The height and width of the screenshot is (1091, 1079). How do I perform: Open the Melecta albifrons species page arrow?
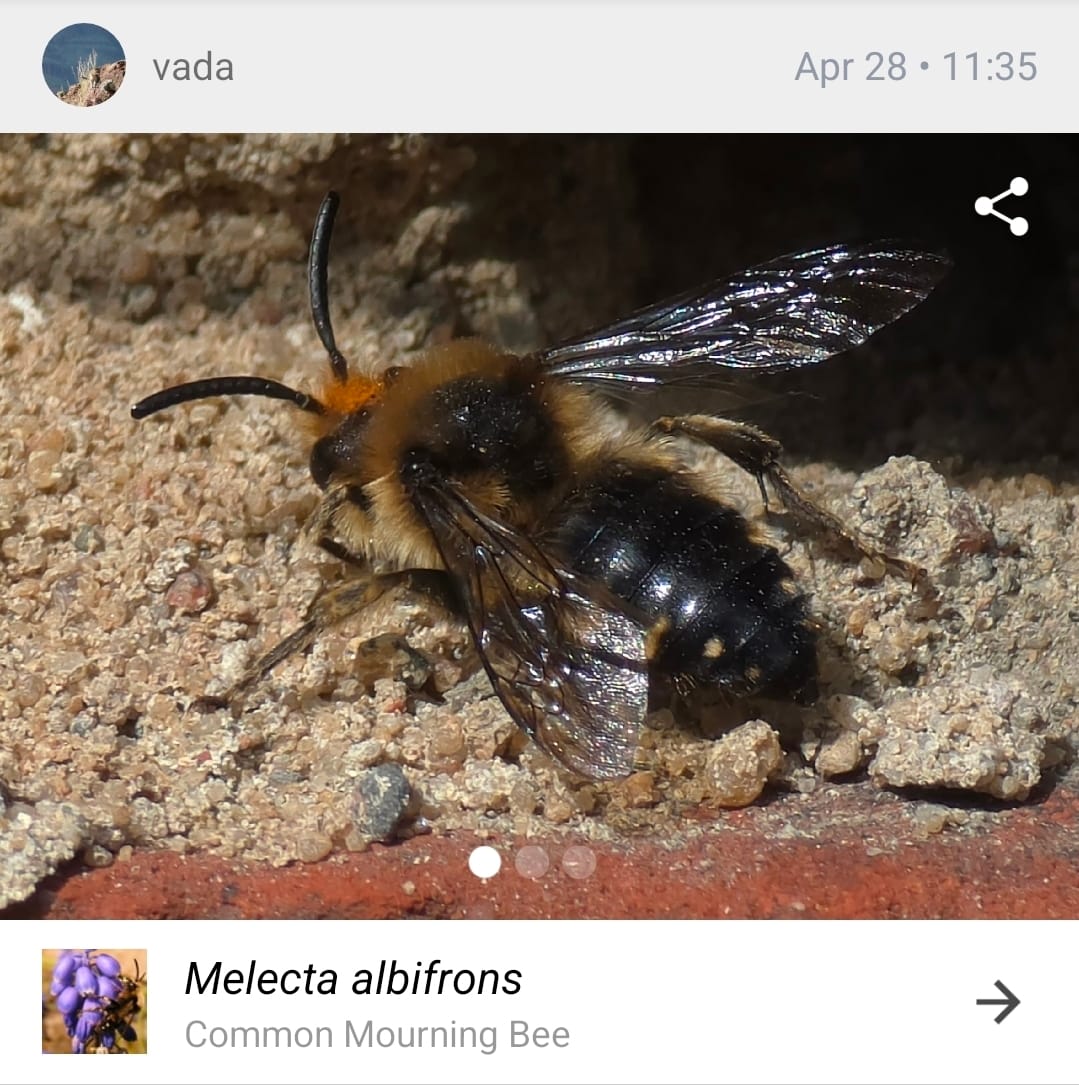pos(998,1002)
